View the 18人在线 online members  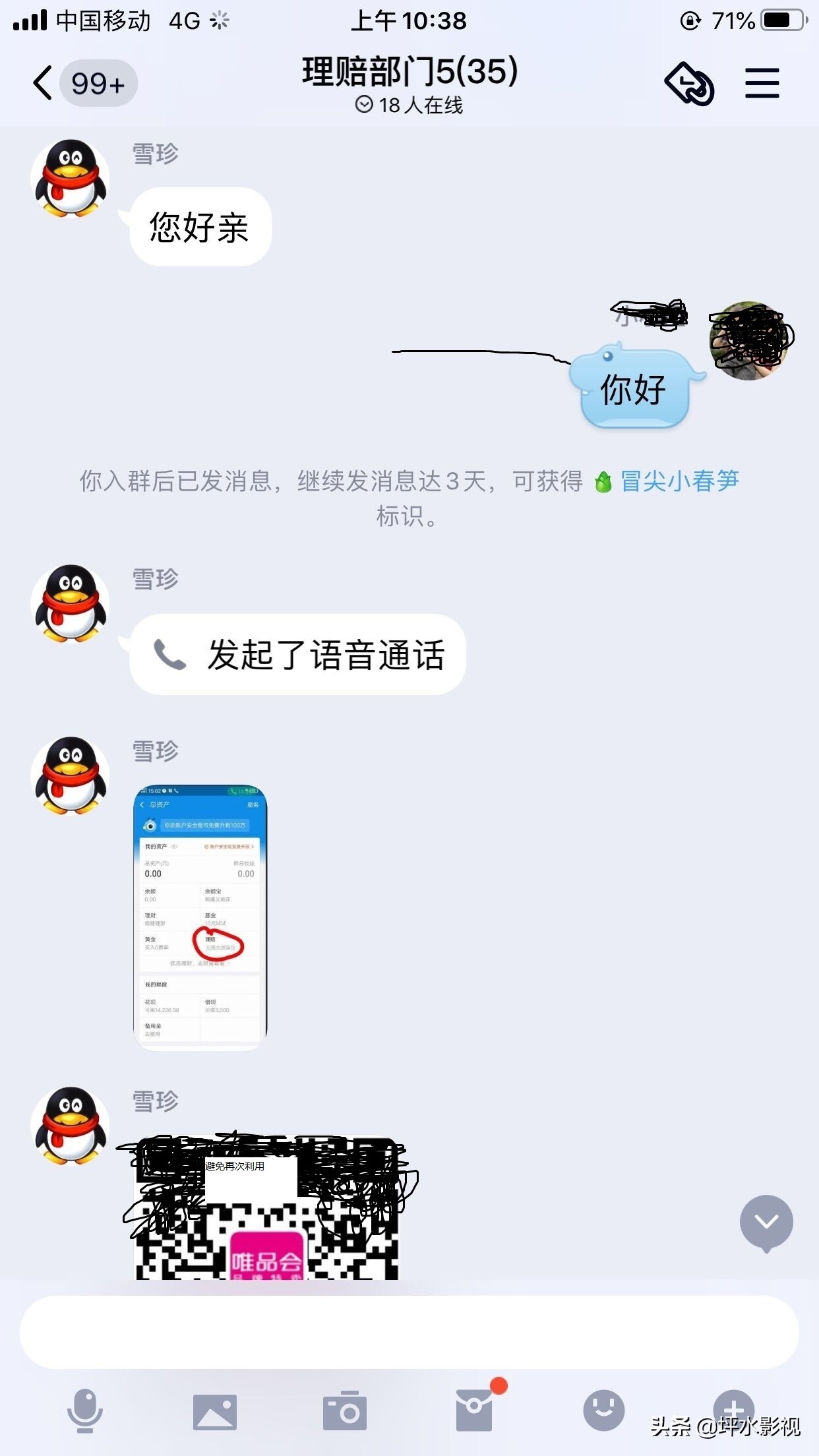click(x=409, y=106)
